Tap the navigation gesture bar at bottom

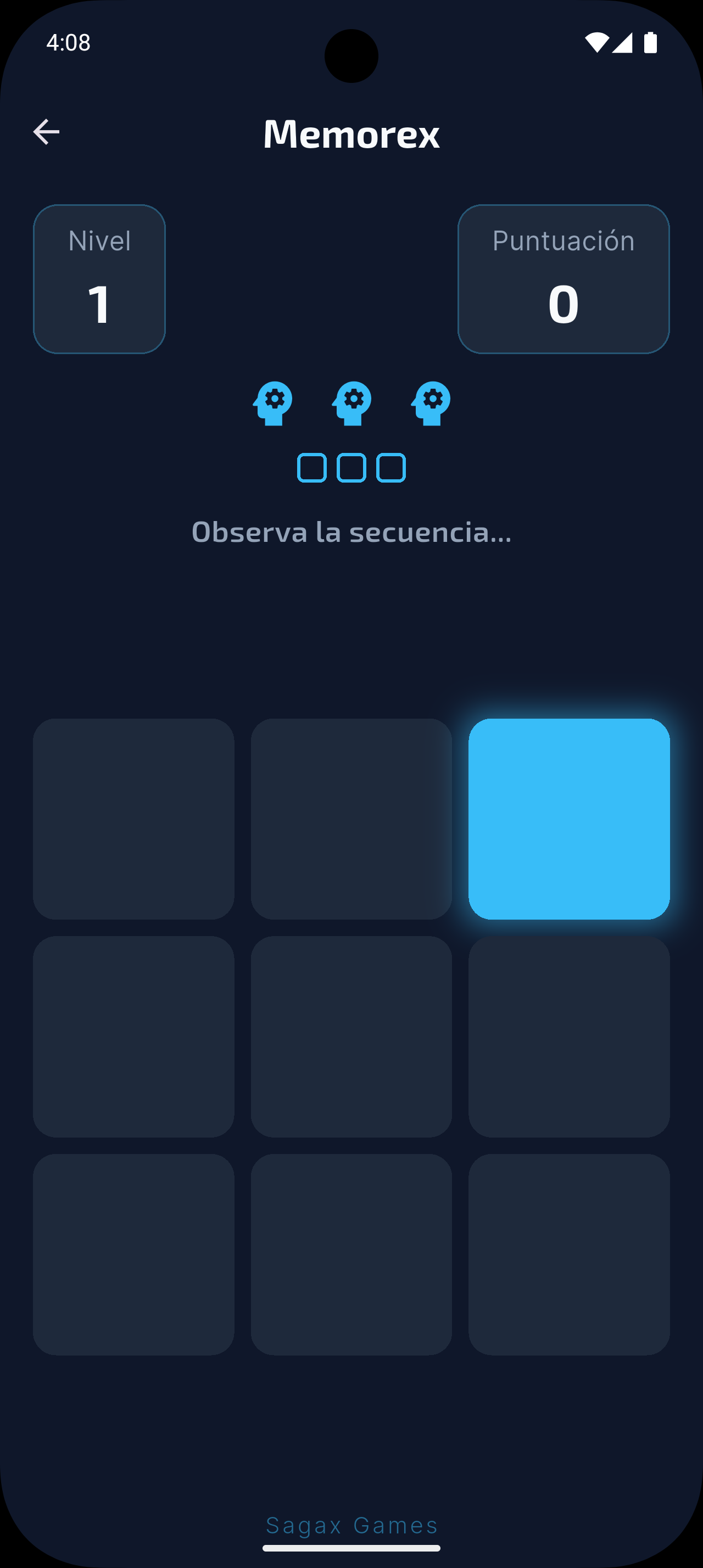click(352, 1549)
